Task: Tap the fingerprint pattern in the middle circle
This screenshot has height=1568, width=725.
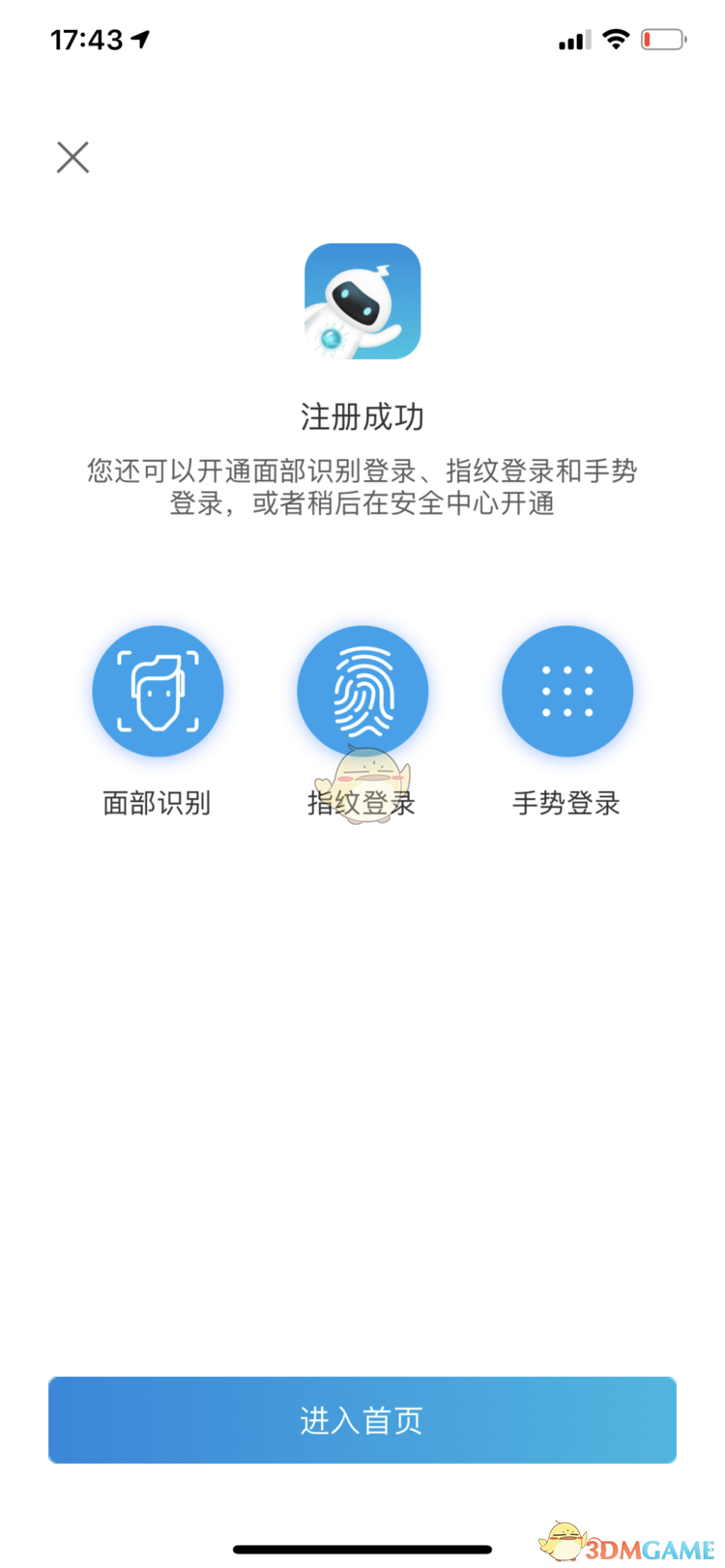Action: [x=362, y=691]
